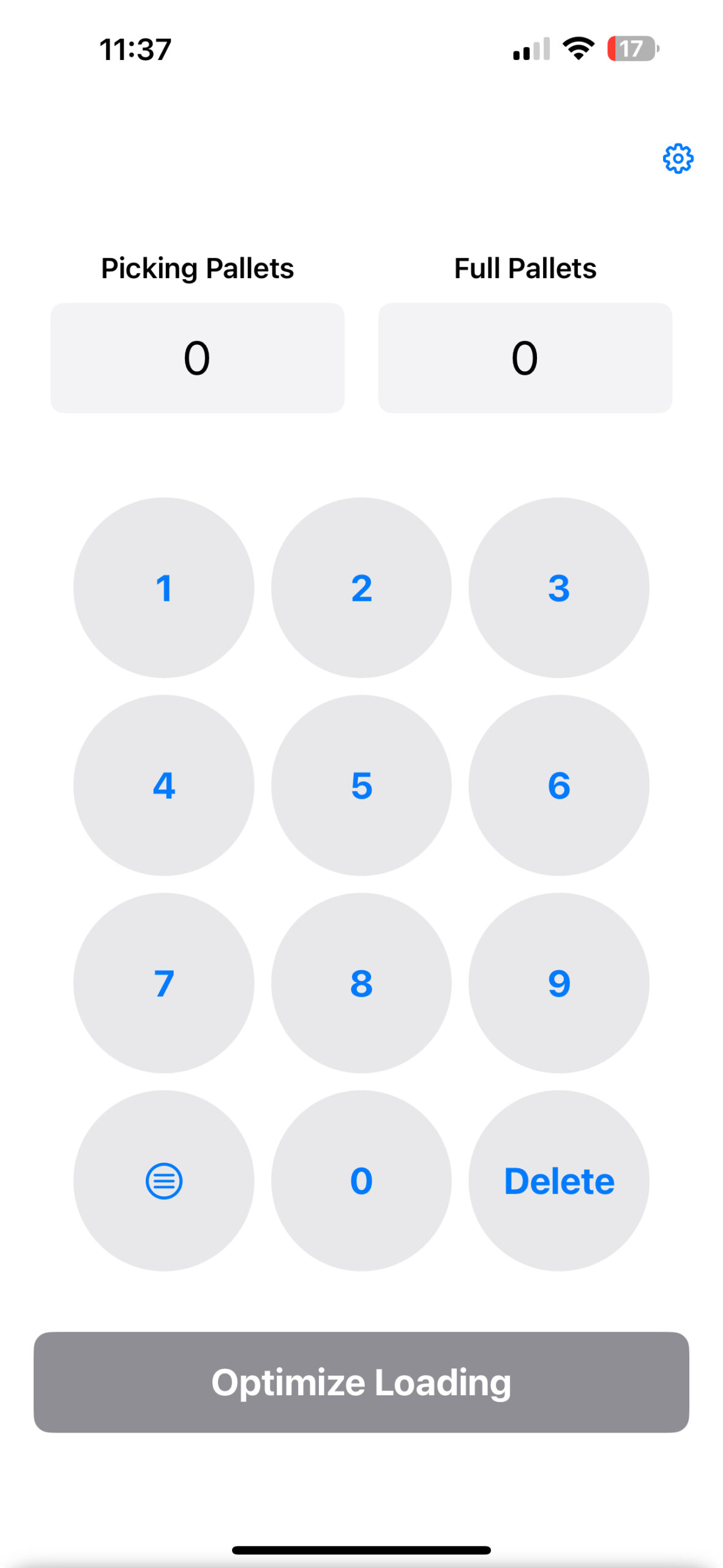Image resolution: width=723 pixels, height=1568 pixels.
Task: Tap keypad number 9
Action: click(x=558, y=983)
